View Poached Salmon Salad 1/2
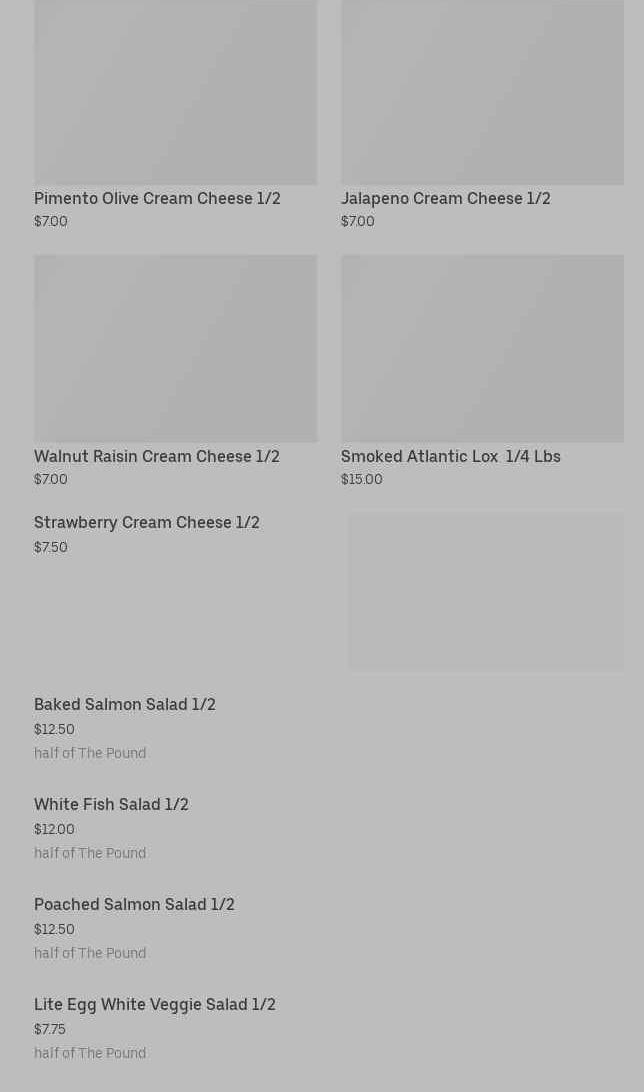Viewport: 644px width, 1092px height. (134, 904)
